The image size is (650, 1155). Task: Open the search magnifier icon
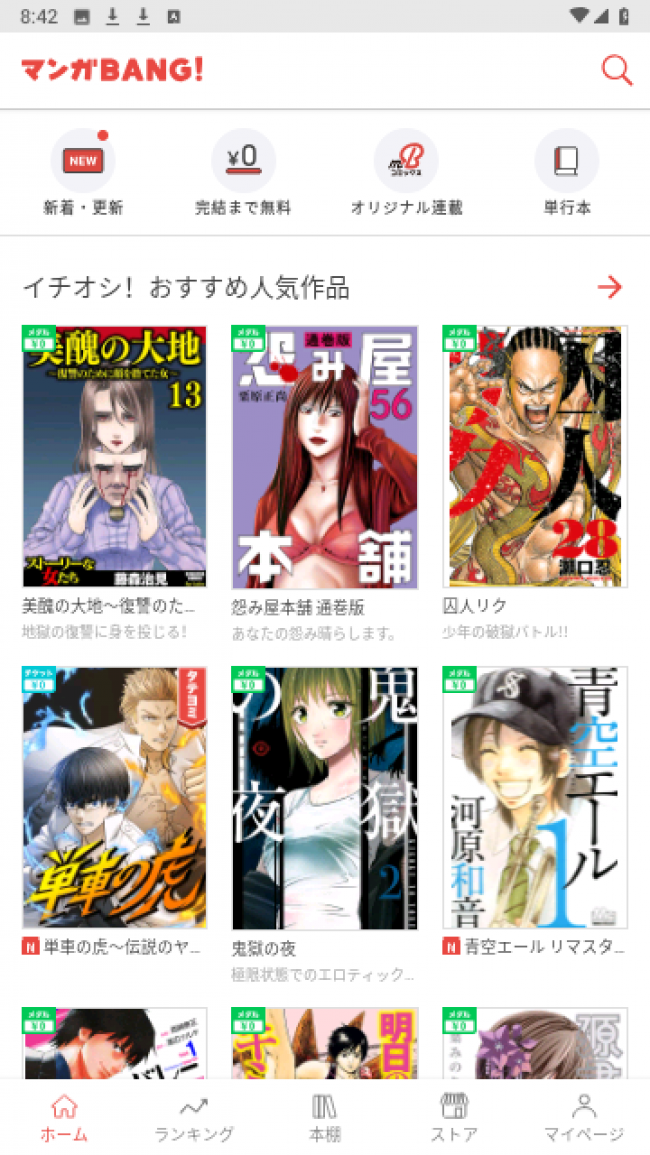(617, 70)
